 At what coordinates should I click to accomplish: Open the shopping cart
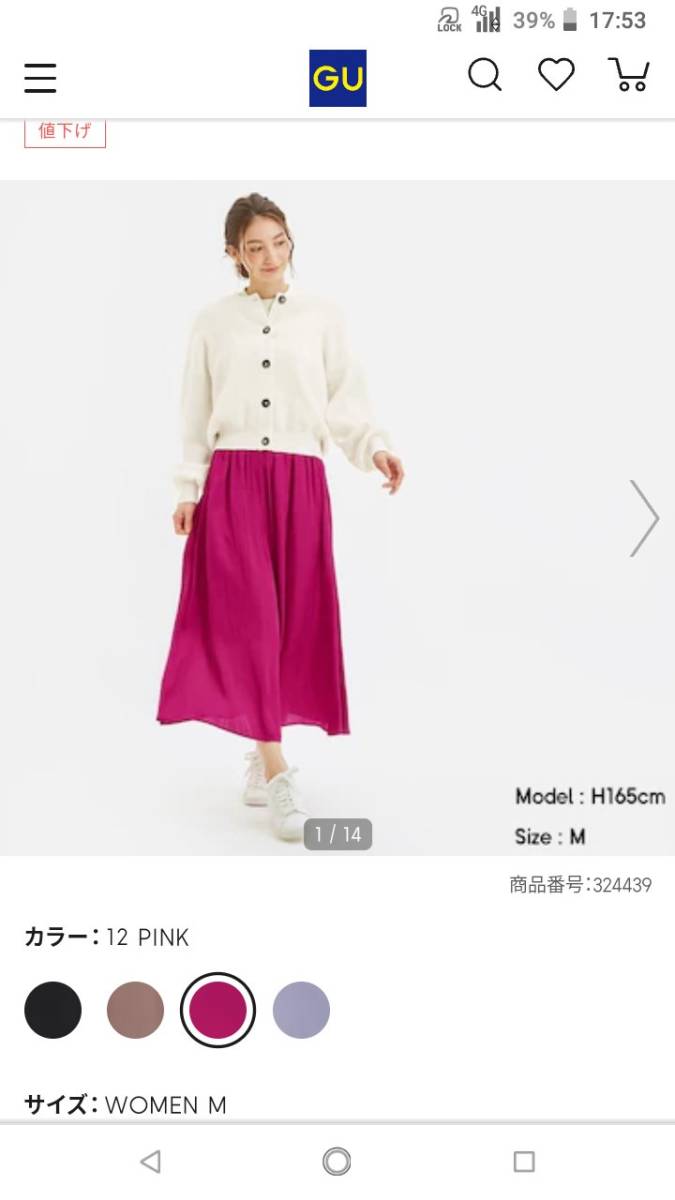tap(629, 75)
